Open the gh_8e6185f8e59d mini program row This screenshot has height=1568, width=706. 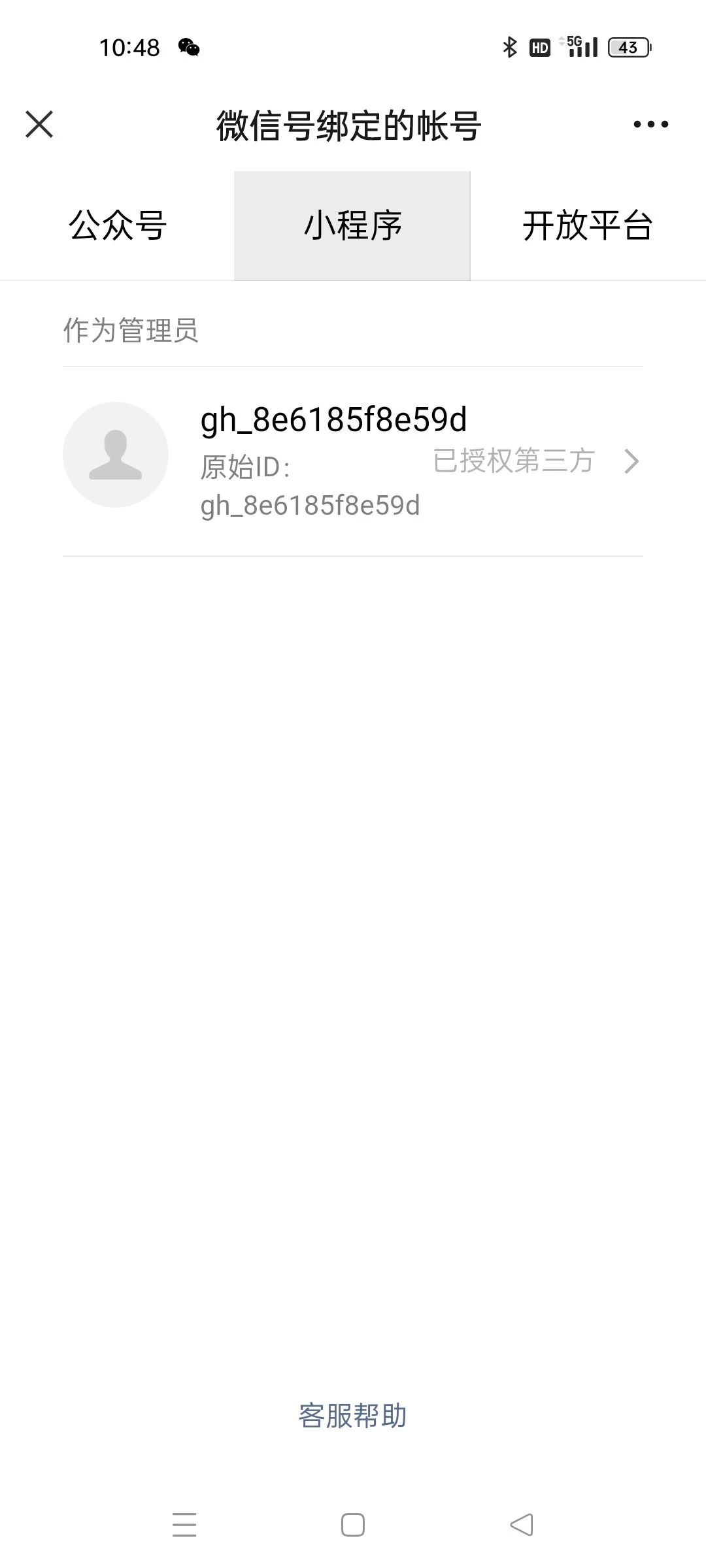pyautogui.click(x=353, y=461)
